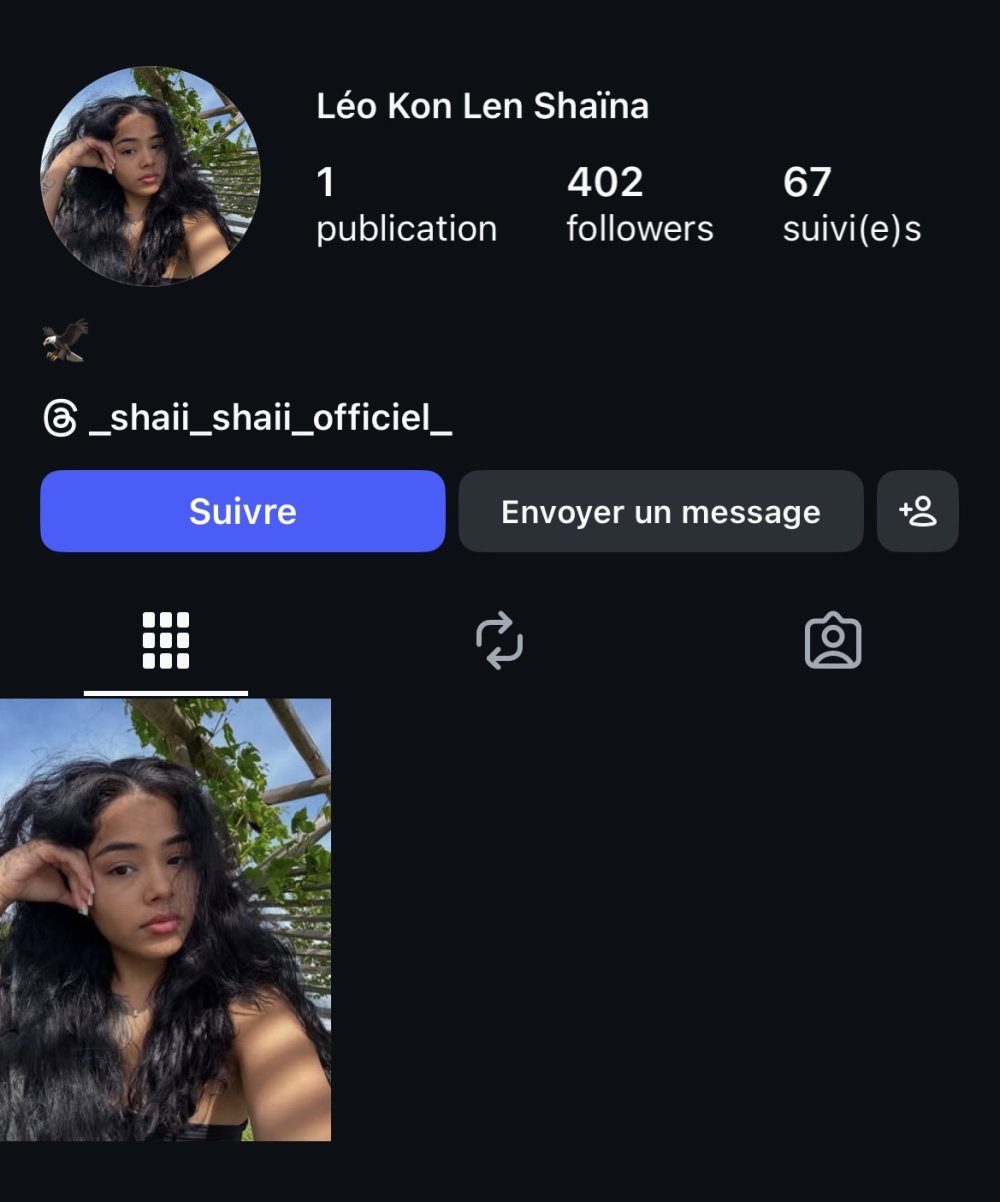The width and height of the screenshot is (1000, 1202).
Task: Switch to the reposts tab
Action: (500, 640)
